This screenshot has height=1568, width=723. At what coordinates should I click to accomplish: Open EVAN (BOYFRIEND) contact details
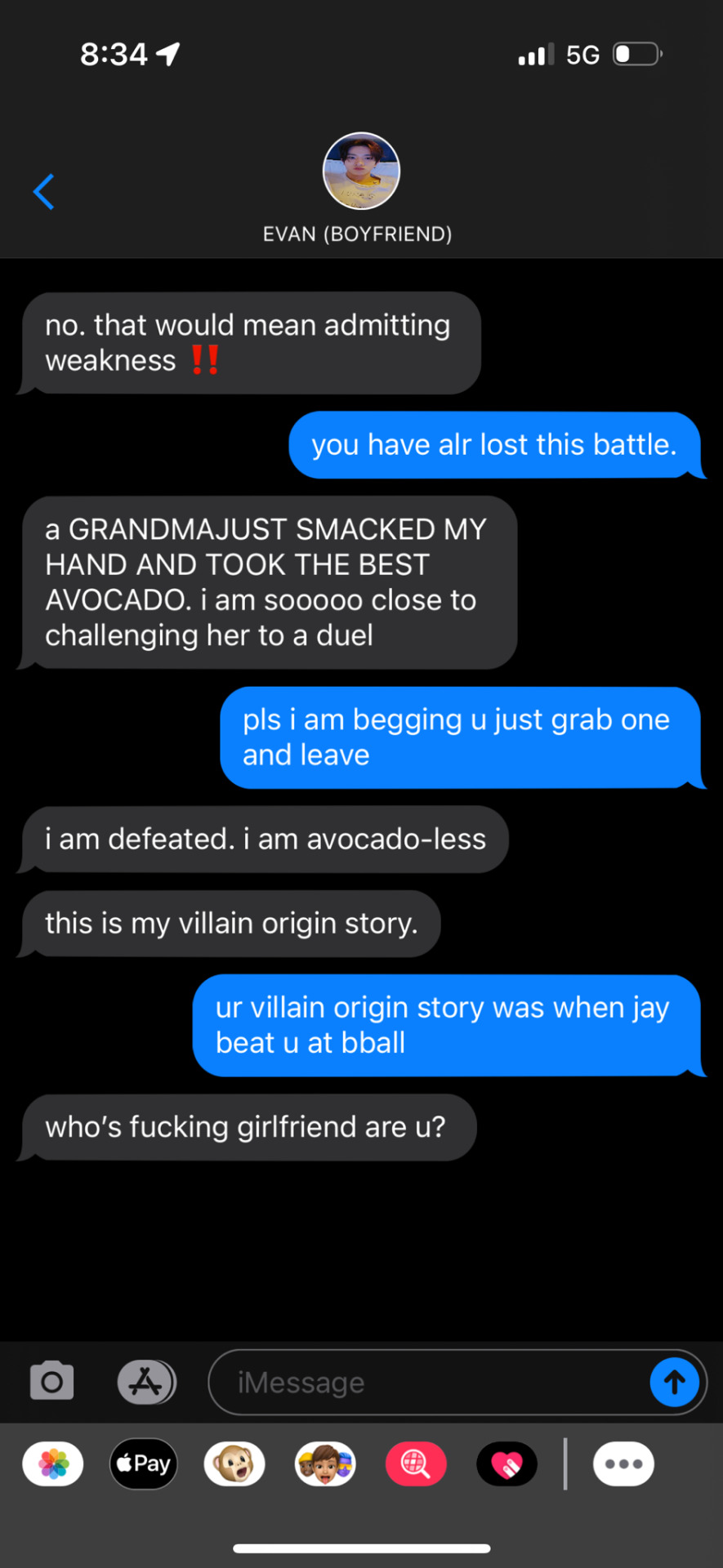point(360,172)
